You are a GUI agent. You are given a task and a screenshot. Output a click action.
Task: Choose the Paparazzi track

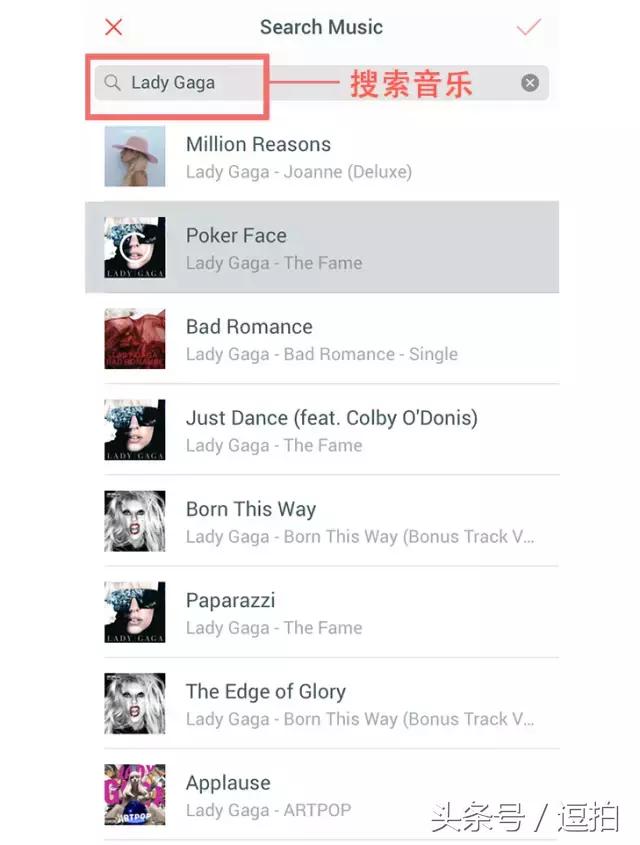click(320, 612)
